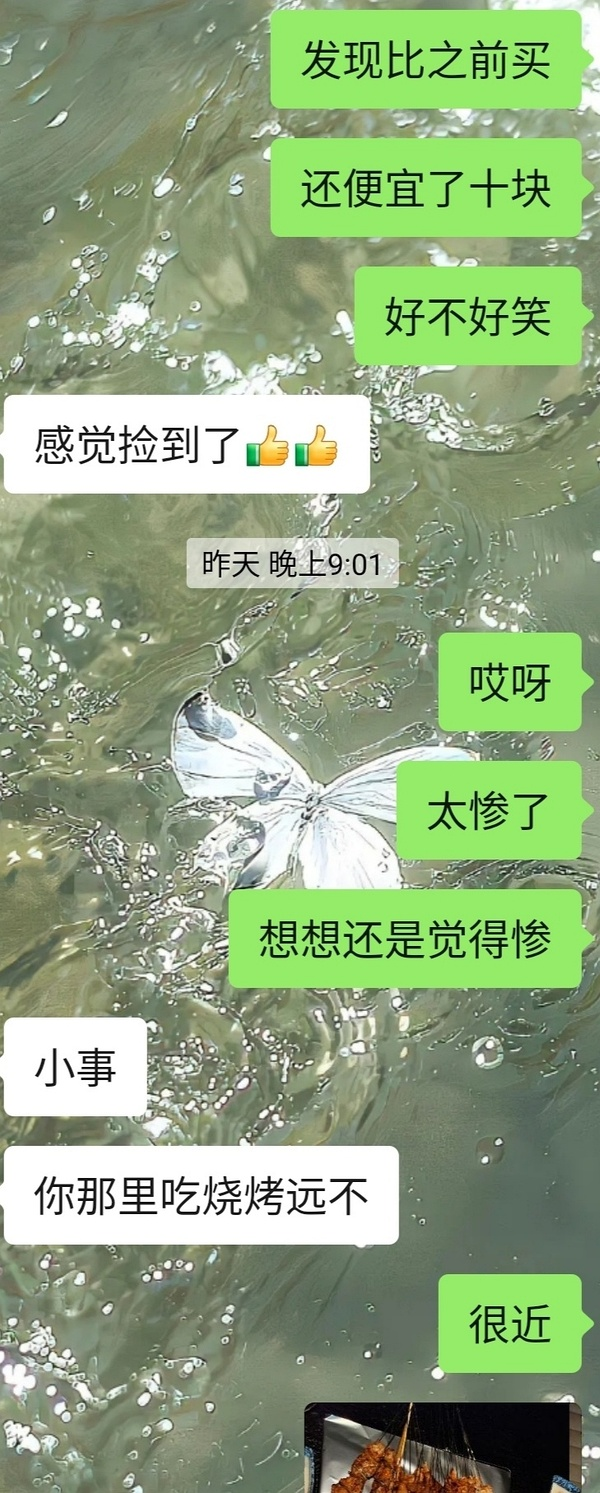Open the barbecue skewers photo message
This screenshot has width=600, height=1493.
coord(443,1447)
